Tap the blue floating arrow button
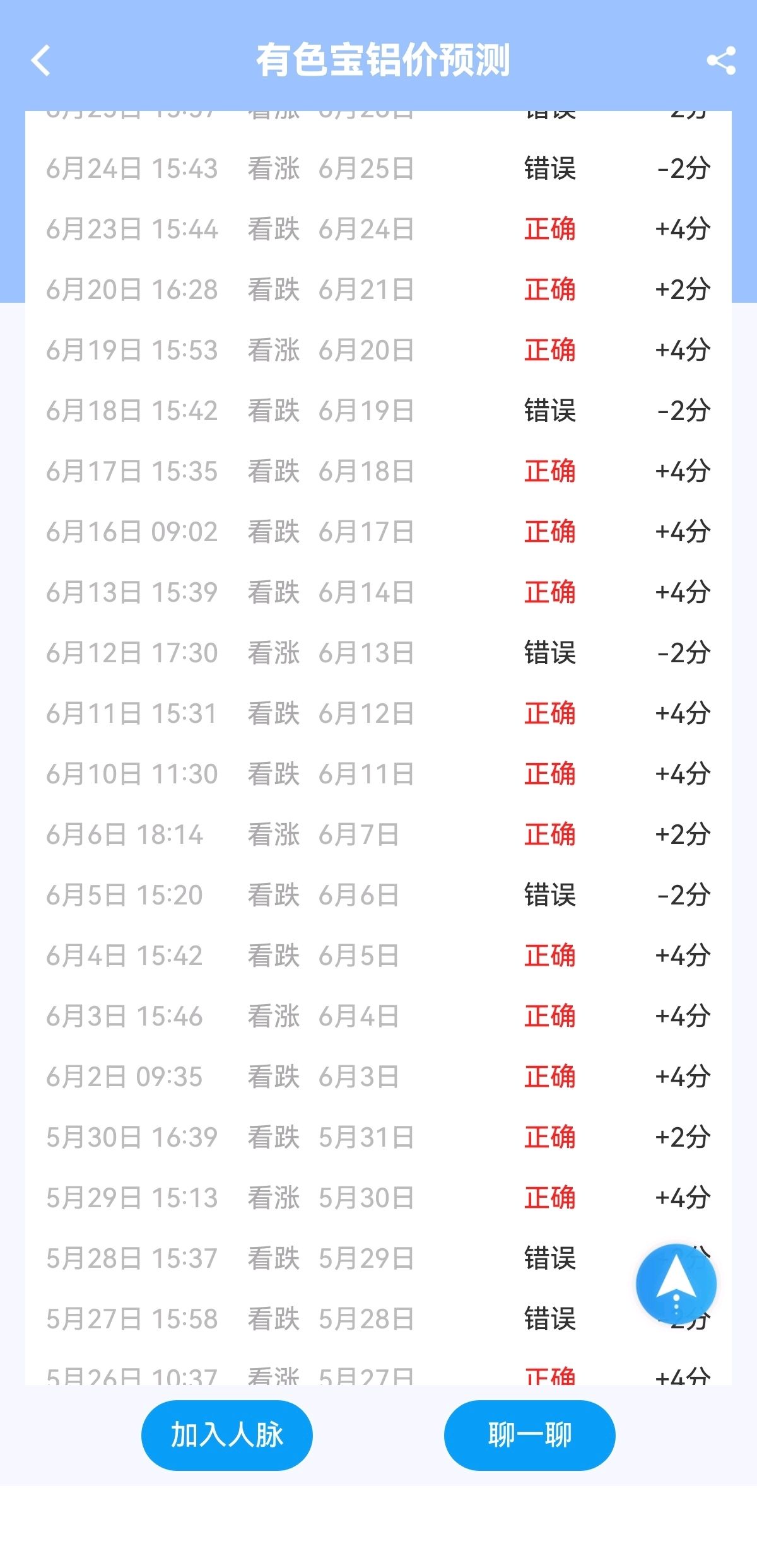This screenshot has width=757, height=1568. [x=676, y=1284]
